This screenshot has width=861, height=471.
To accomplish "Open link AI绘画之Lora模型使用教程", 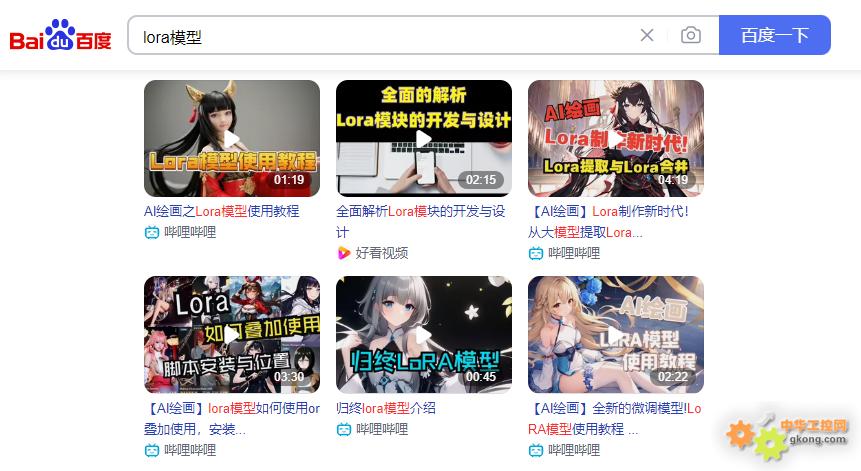I will (x=222, y=211).
